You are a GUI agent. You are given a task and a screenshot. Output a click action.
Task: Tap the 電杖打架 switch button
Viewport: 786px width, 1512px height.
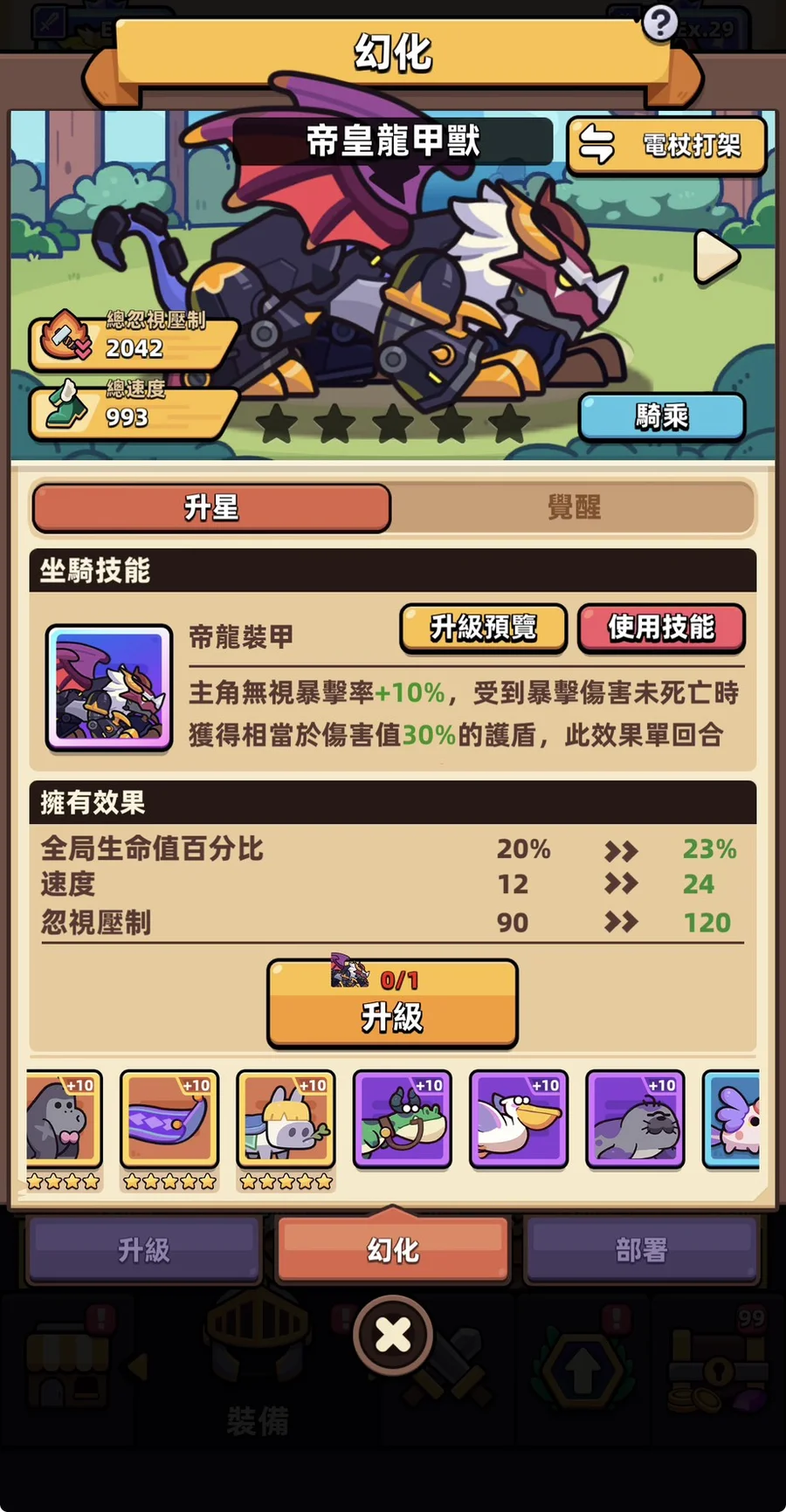click(x=667, y=145)
